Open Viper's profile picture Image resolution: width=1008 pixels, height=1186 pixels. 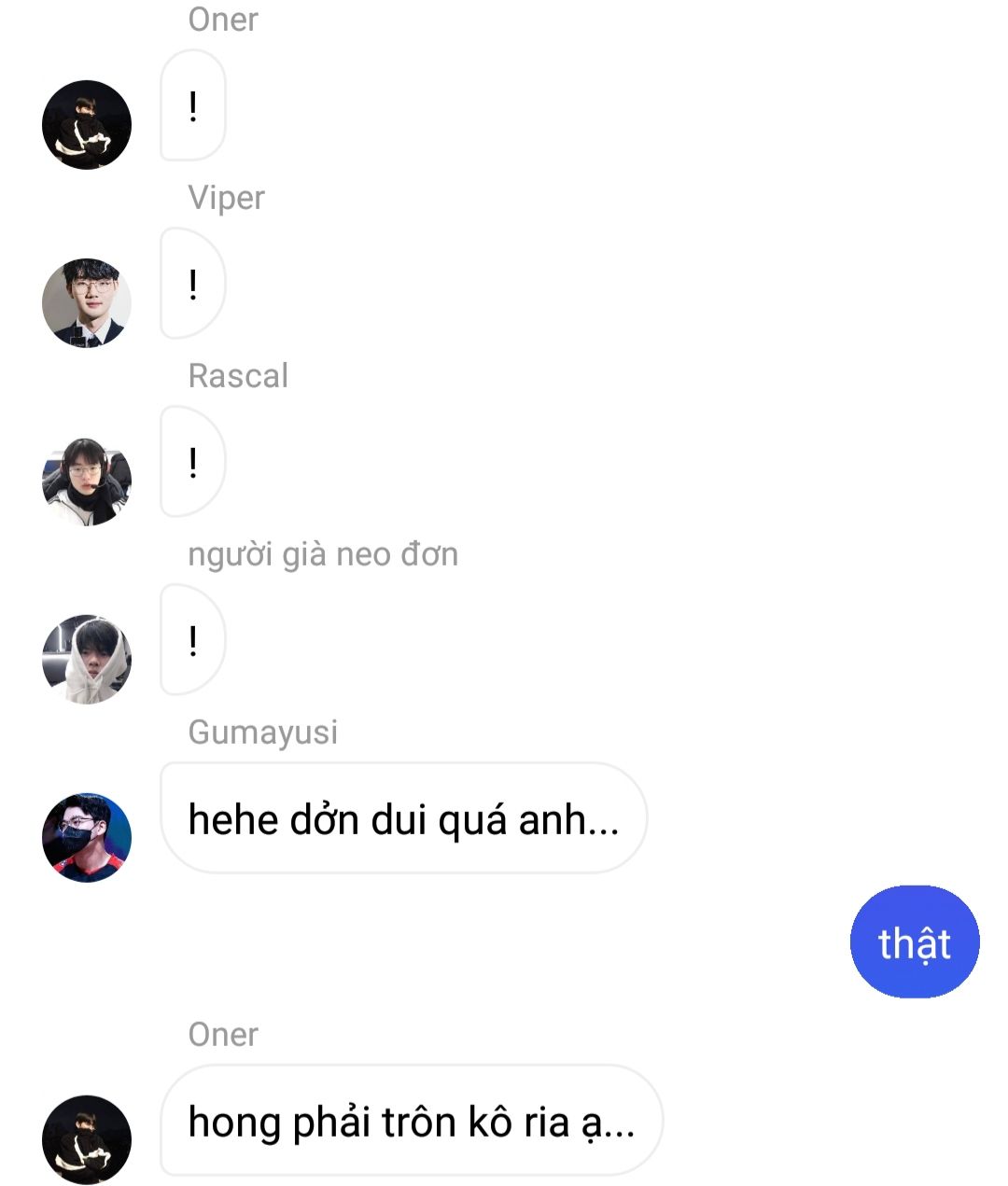pos(87,303)
